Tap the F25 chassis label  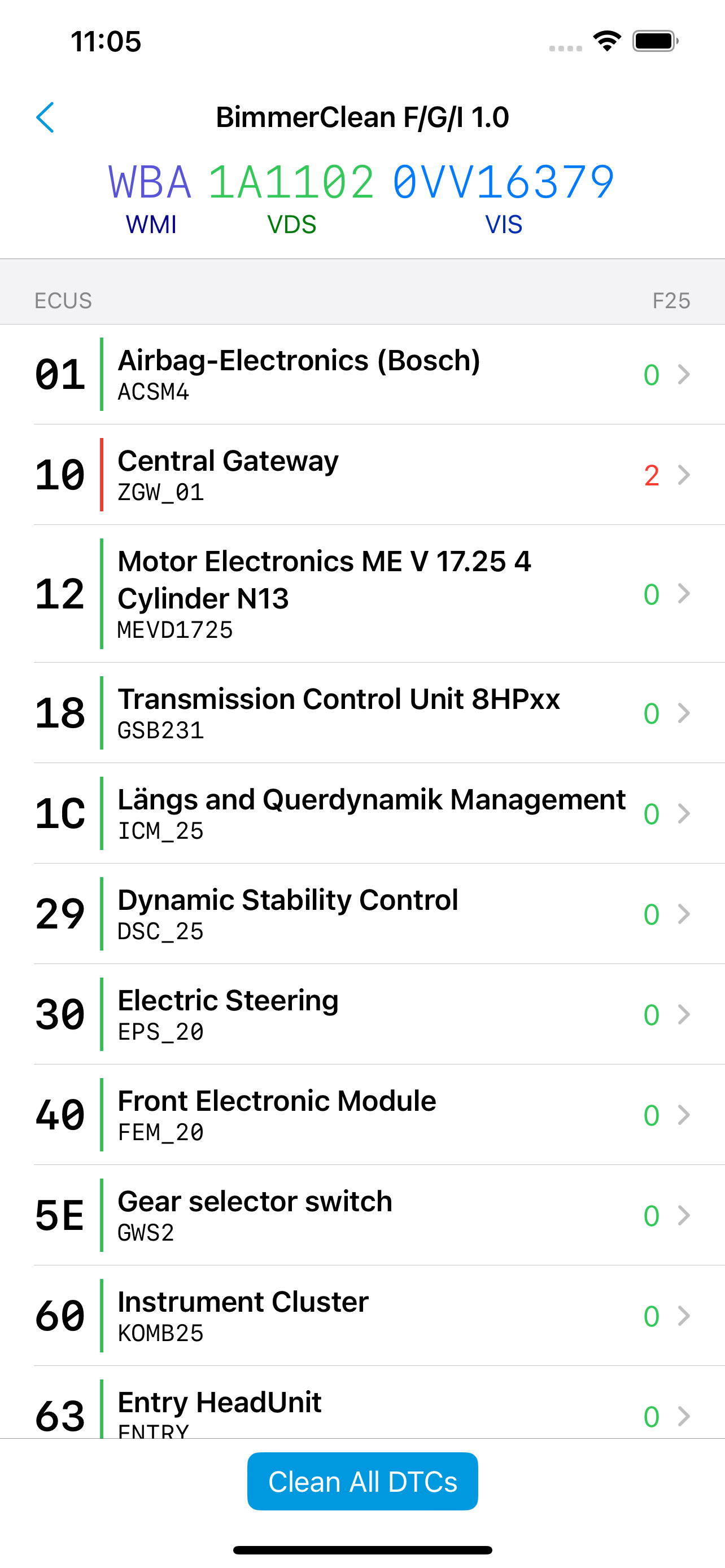[x=670, y=300]
